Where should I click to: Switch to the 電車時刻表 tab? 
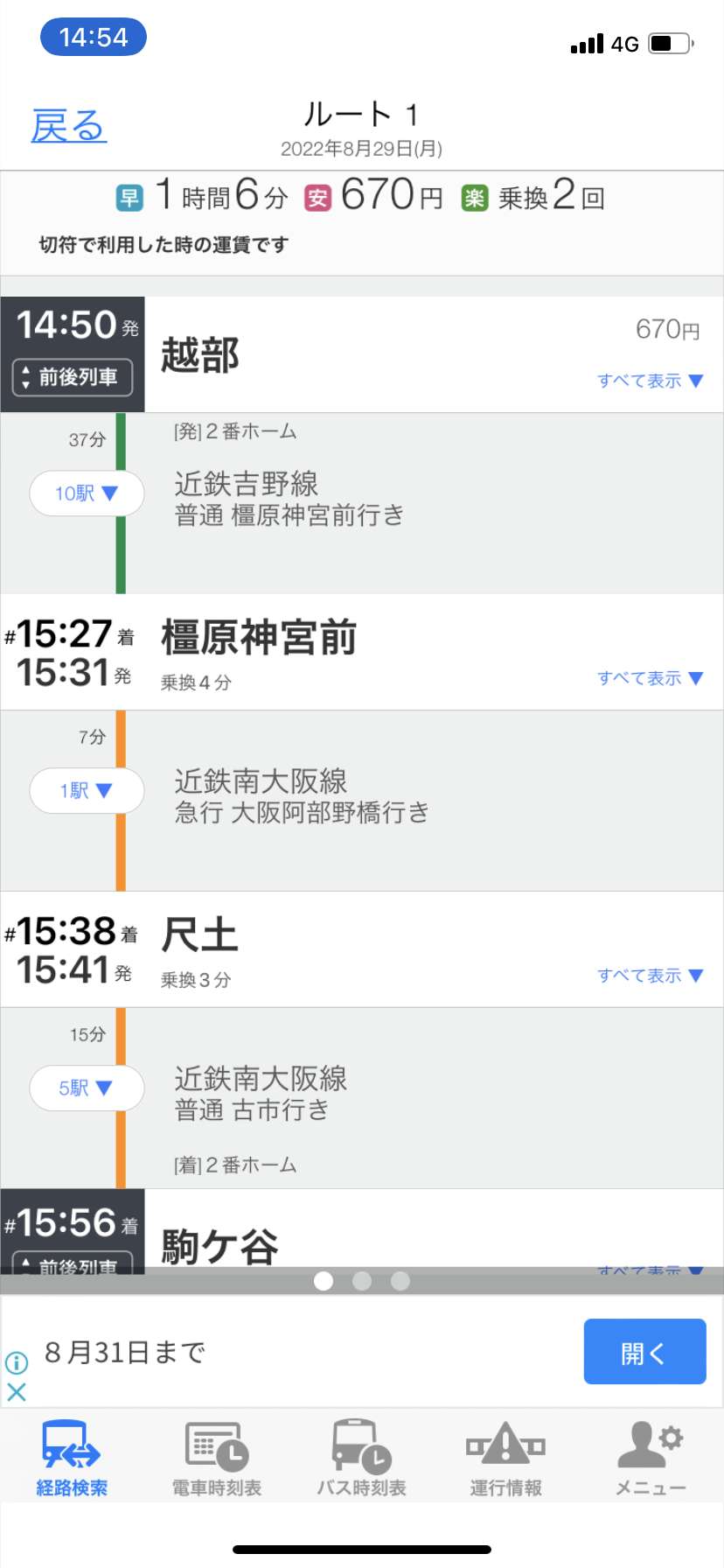[x=217, y=1459]
